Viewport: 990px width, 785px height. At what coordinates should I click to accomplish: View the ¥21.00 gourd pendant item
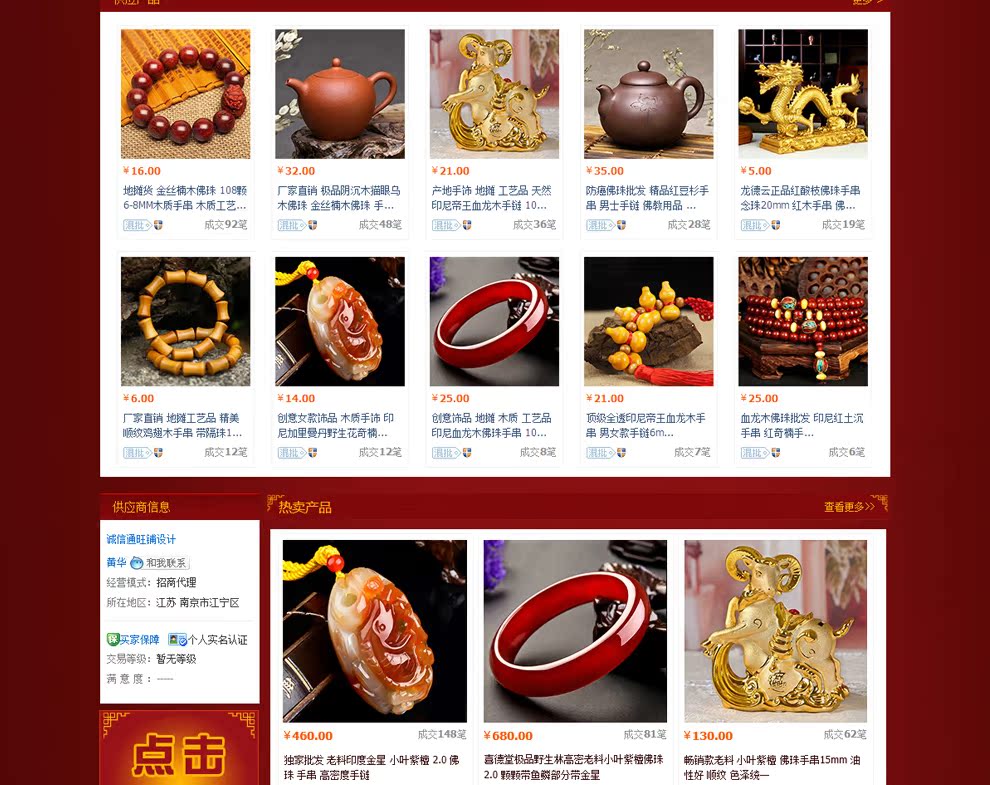(x=648, y=322)
